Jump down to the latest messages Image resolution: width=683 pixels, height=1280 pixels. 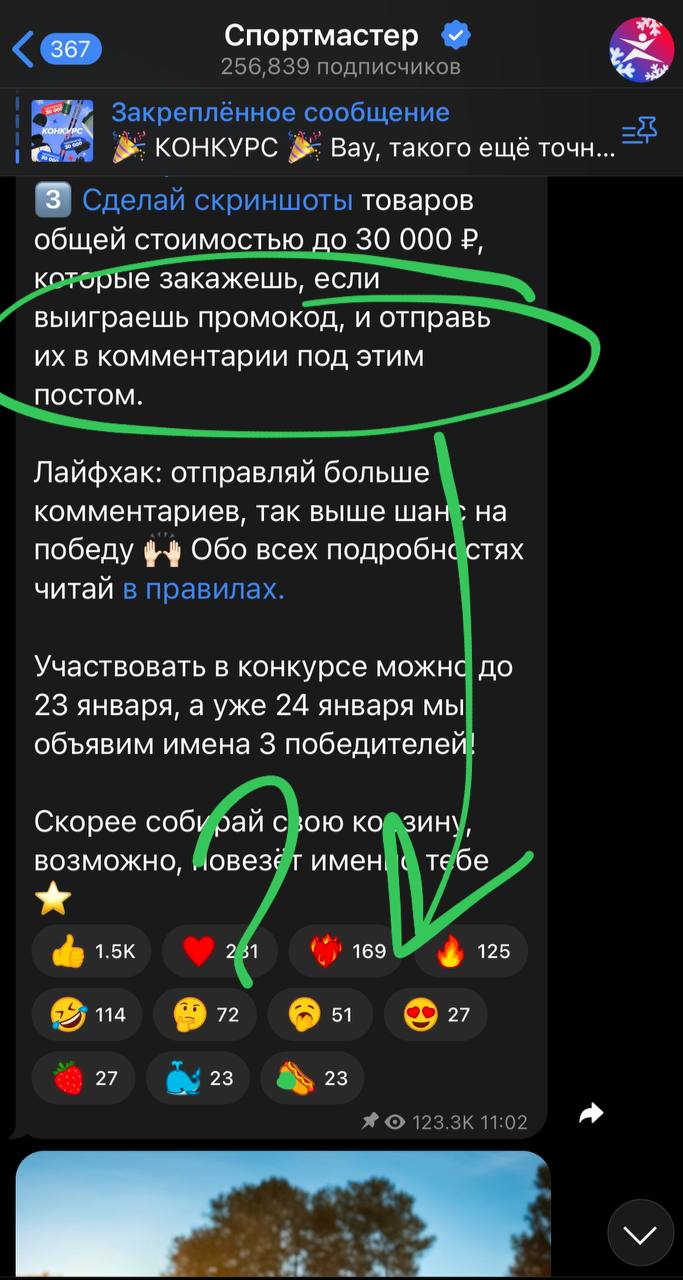640,1233
